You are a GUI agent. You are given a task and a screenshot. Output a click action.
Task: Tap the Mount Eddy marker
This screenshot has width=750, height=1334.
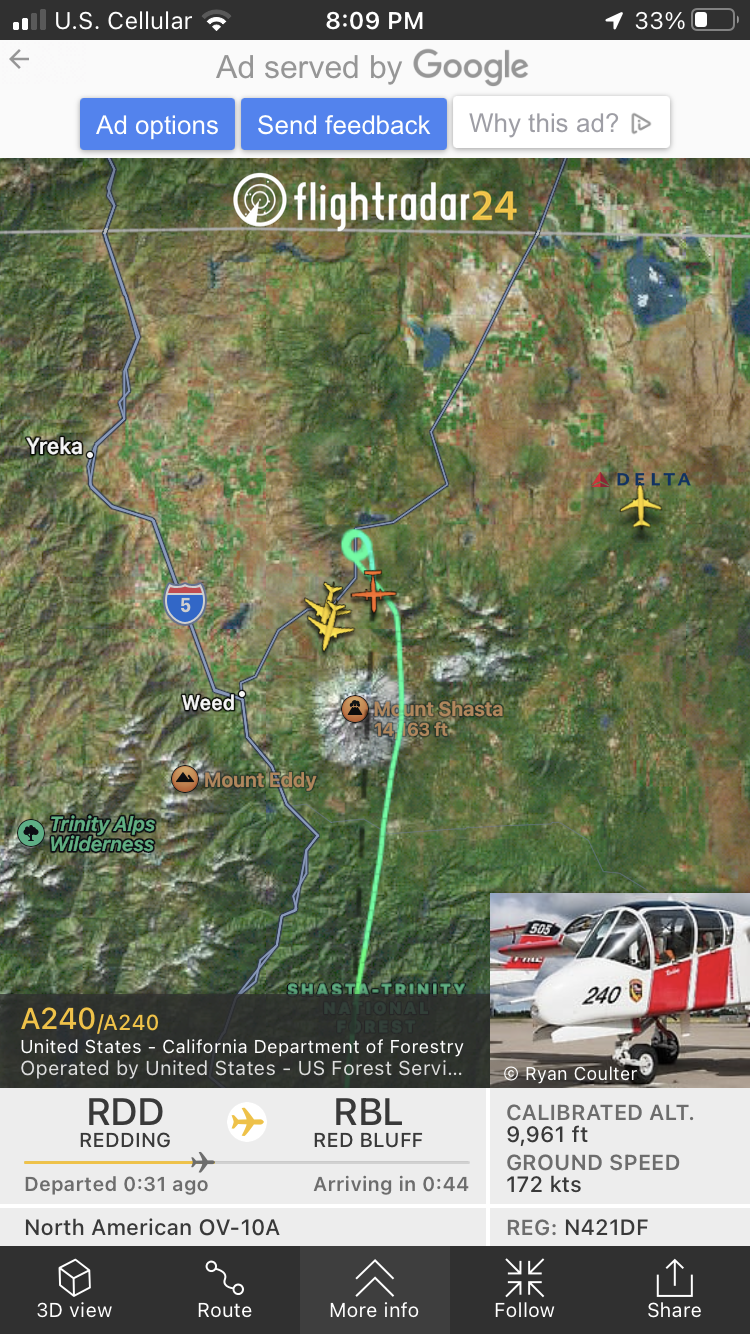[184, 779]
